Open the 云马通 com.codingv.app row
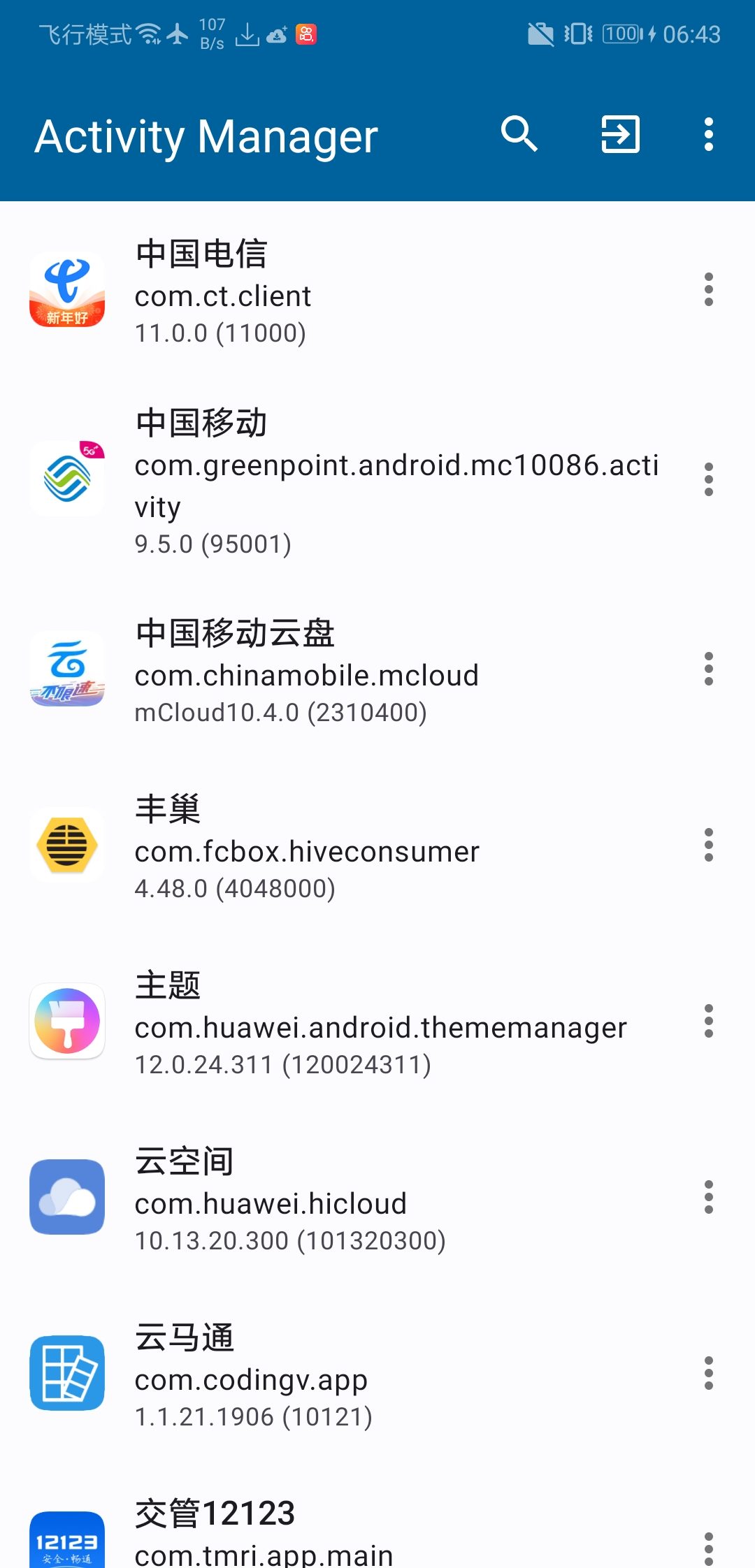The image size is (755, 1568). 350,1374
